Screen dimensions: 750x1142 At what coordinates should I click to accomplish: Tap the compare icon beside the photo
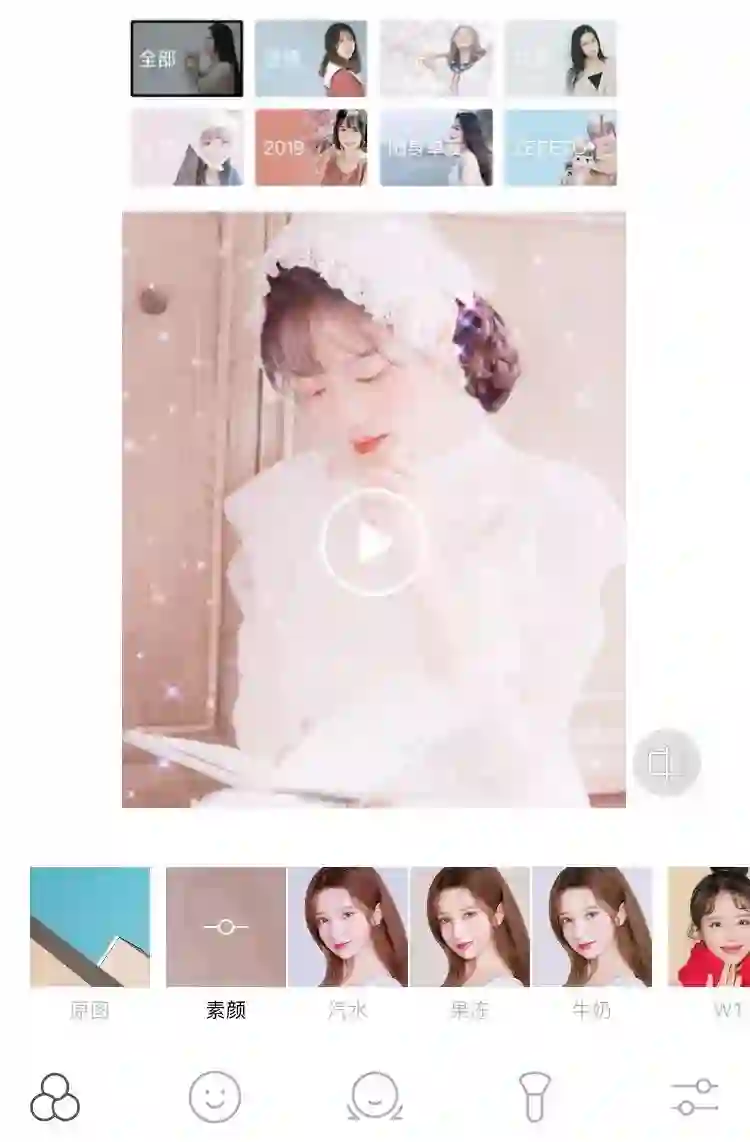click(666, 763)
